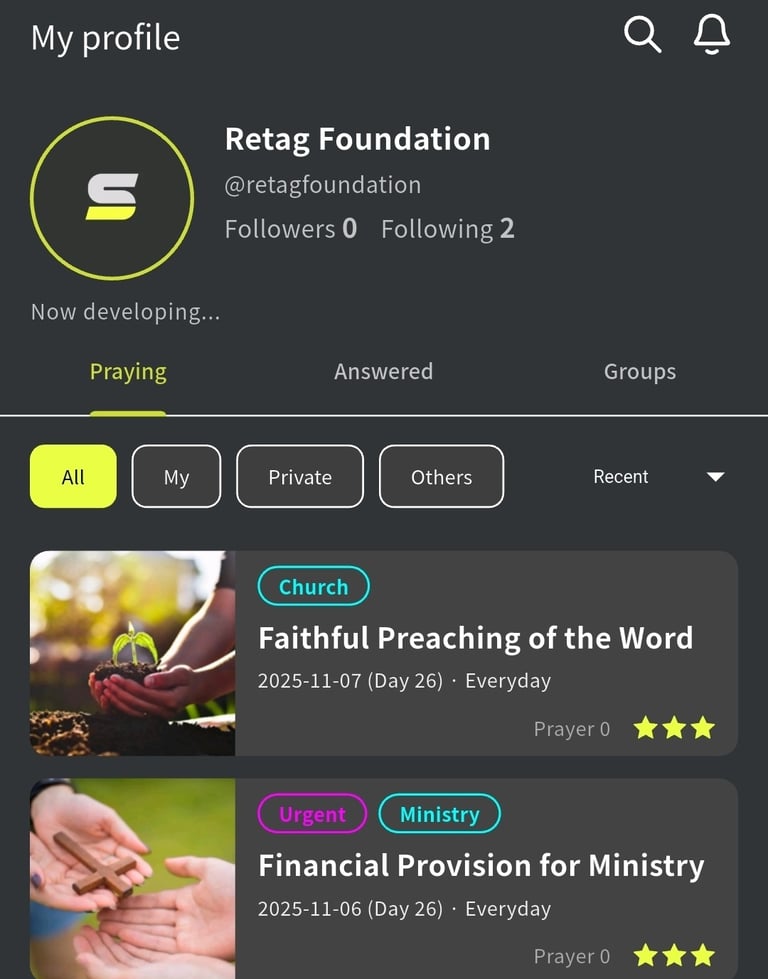Filter prayers by Private
The height and width of the screenshot is (979, 768).
300,477
